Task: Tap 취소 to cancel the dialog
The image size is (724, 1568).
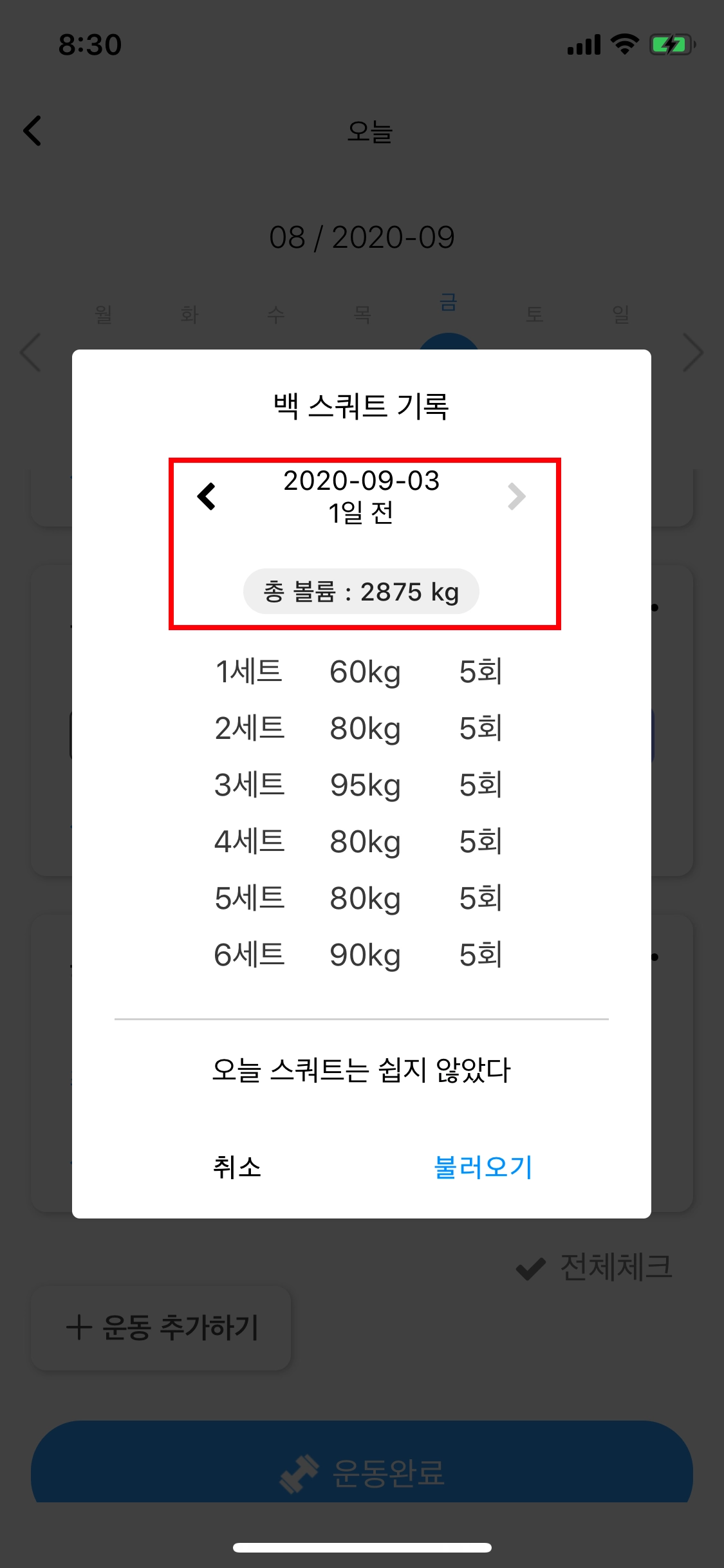Action: (x=237, y=1167)
